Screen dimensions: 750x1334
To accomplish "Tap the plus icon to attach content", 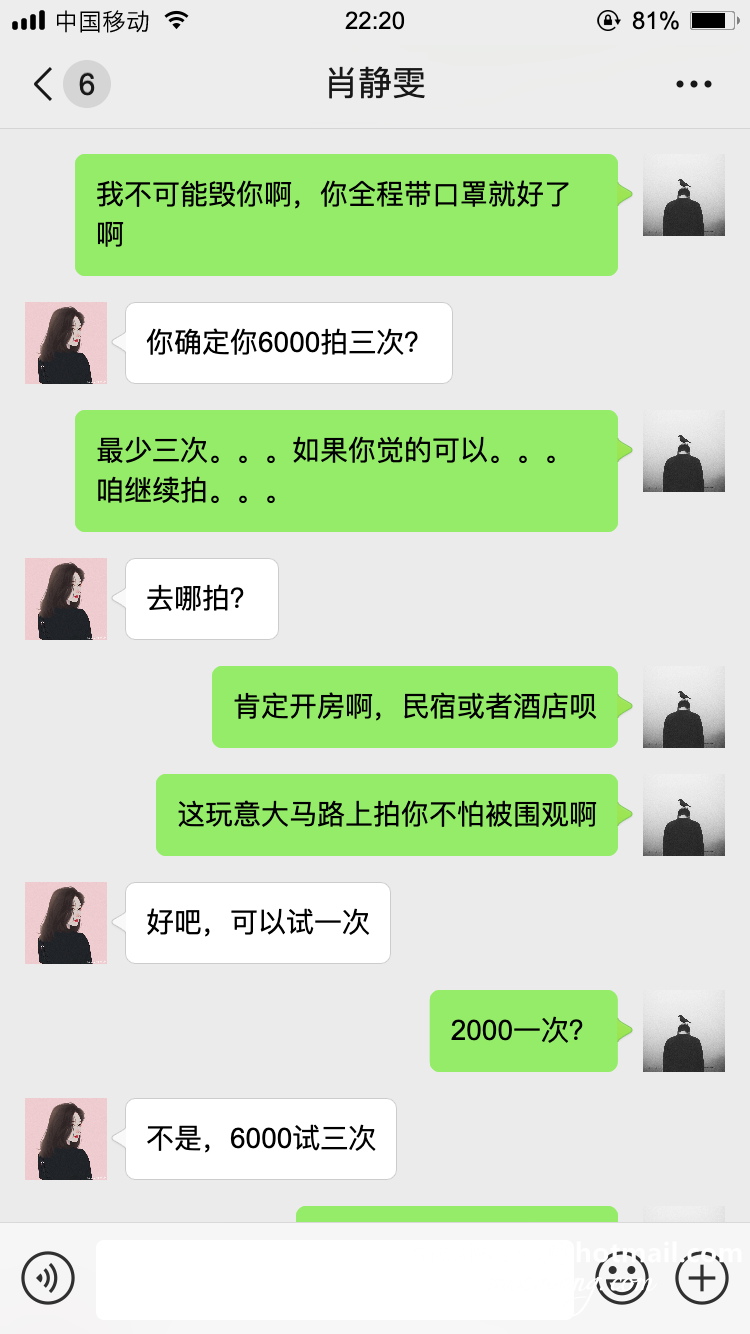I will (701, 1278).
